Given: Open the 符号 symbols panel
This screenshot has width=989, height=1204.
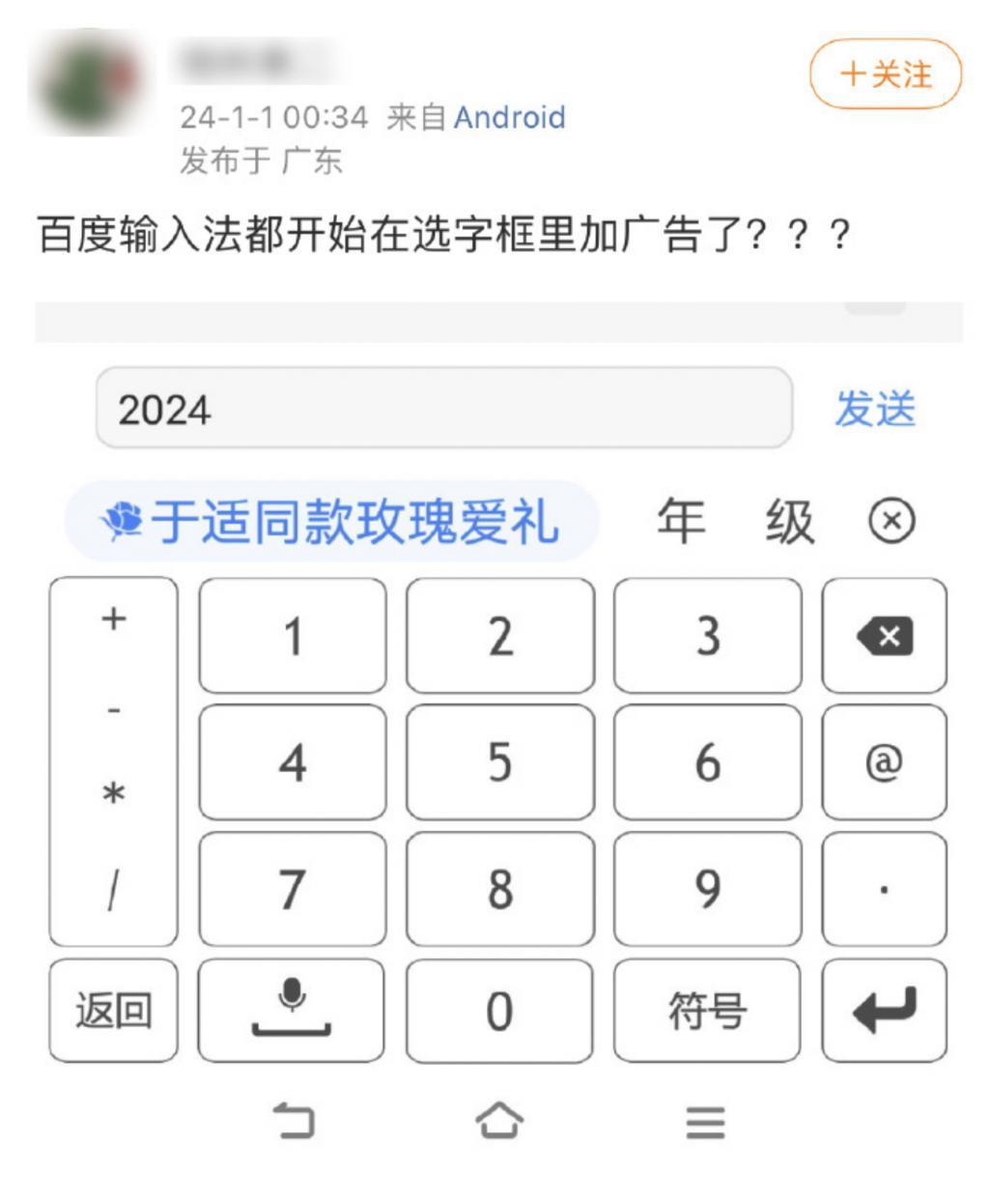Looking at the screenshot, I should click(706, 1010).
